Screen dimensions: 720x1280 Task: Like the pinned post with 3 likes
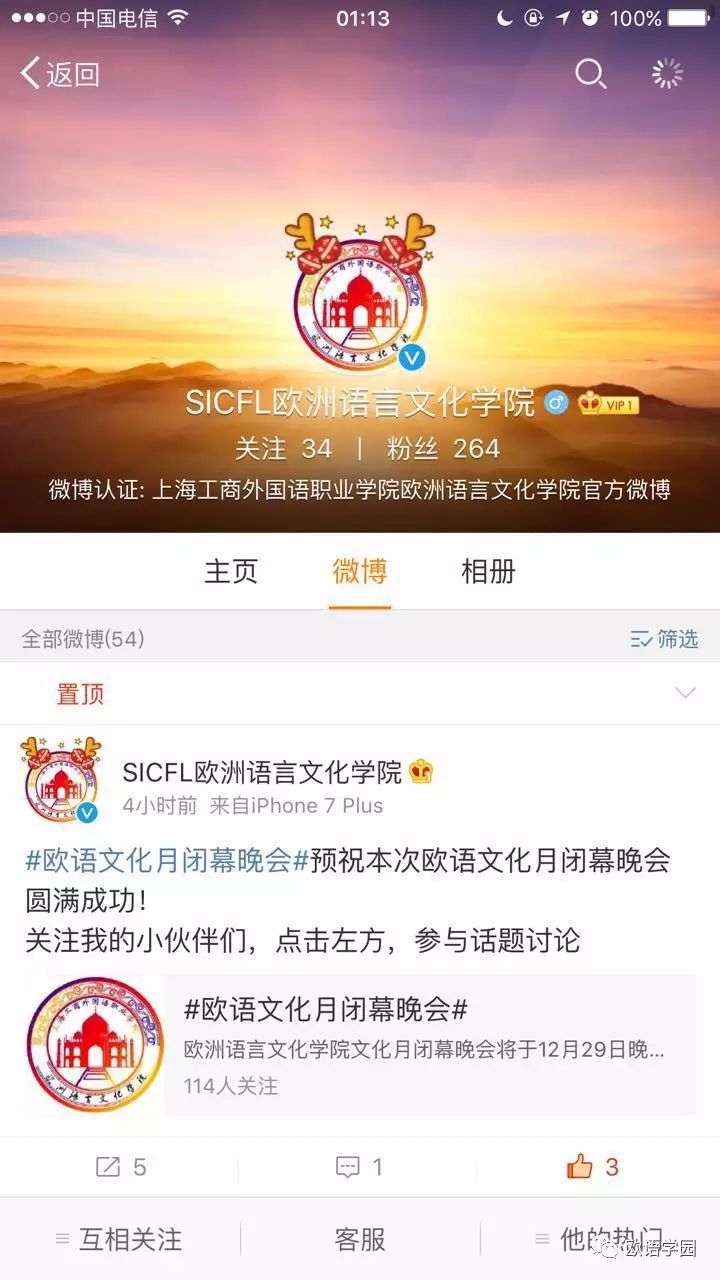click(594, 1167)
